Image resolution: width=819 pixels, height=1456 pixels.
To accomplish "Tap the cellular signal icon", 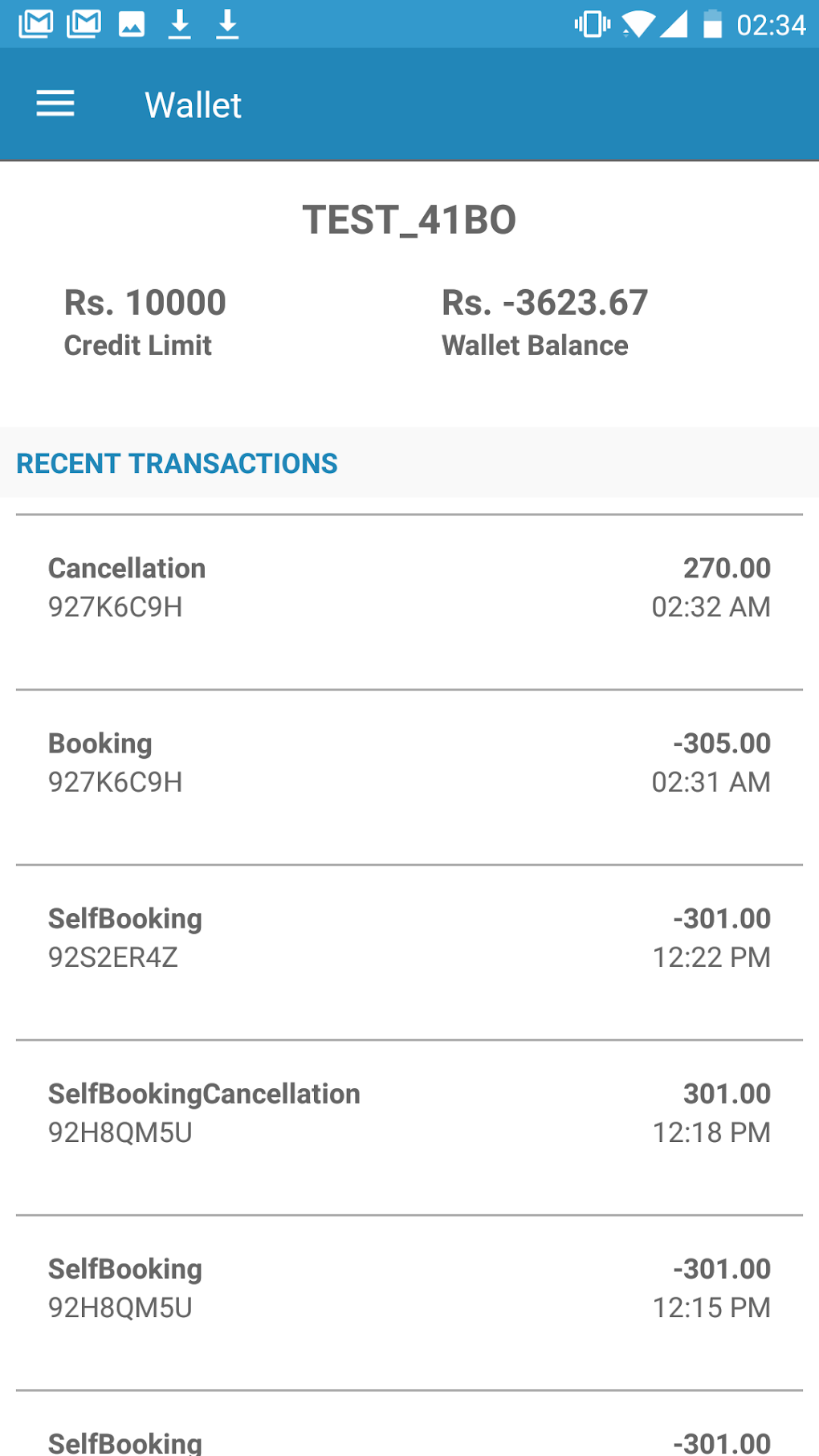I will click(x=674, y=23).
